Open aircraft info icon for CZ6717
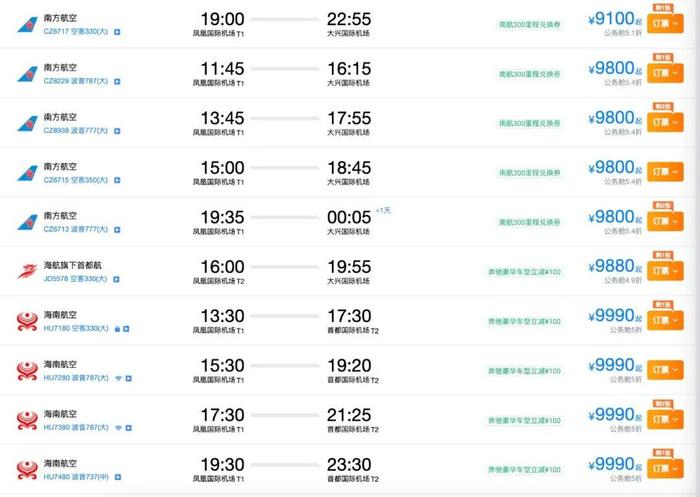Viewport: 700px width, 497px height. (x=117, y=32)
